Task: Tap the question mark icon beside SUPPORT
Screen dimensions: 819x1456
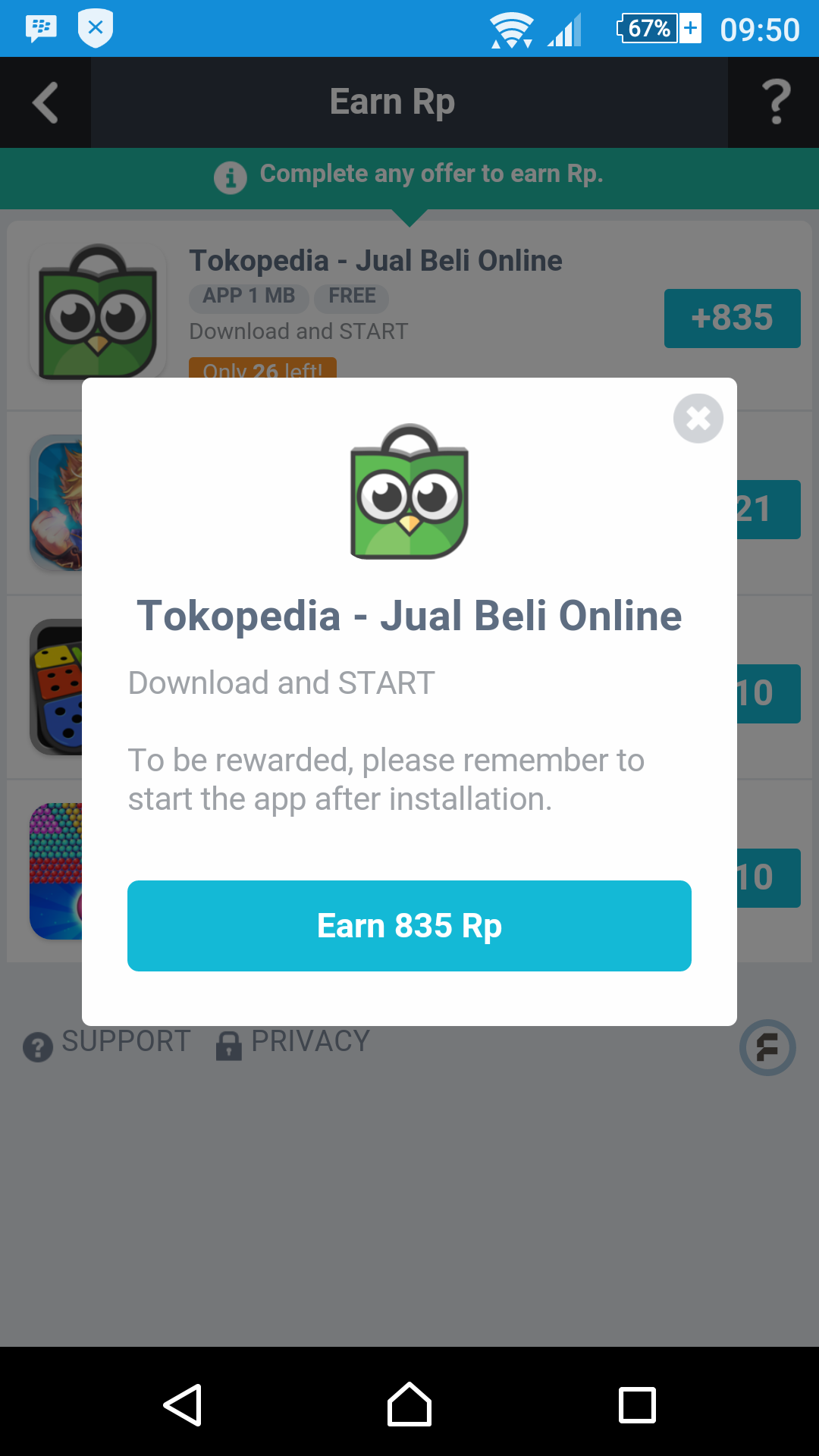Action: click(x=36, y=1048)
